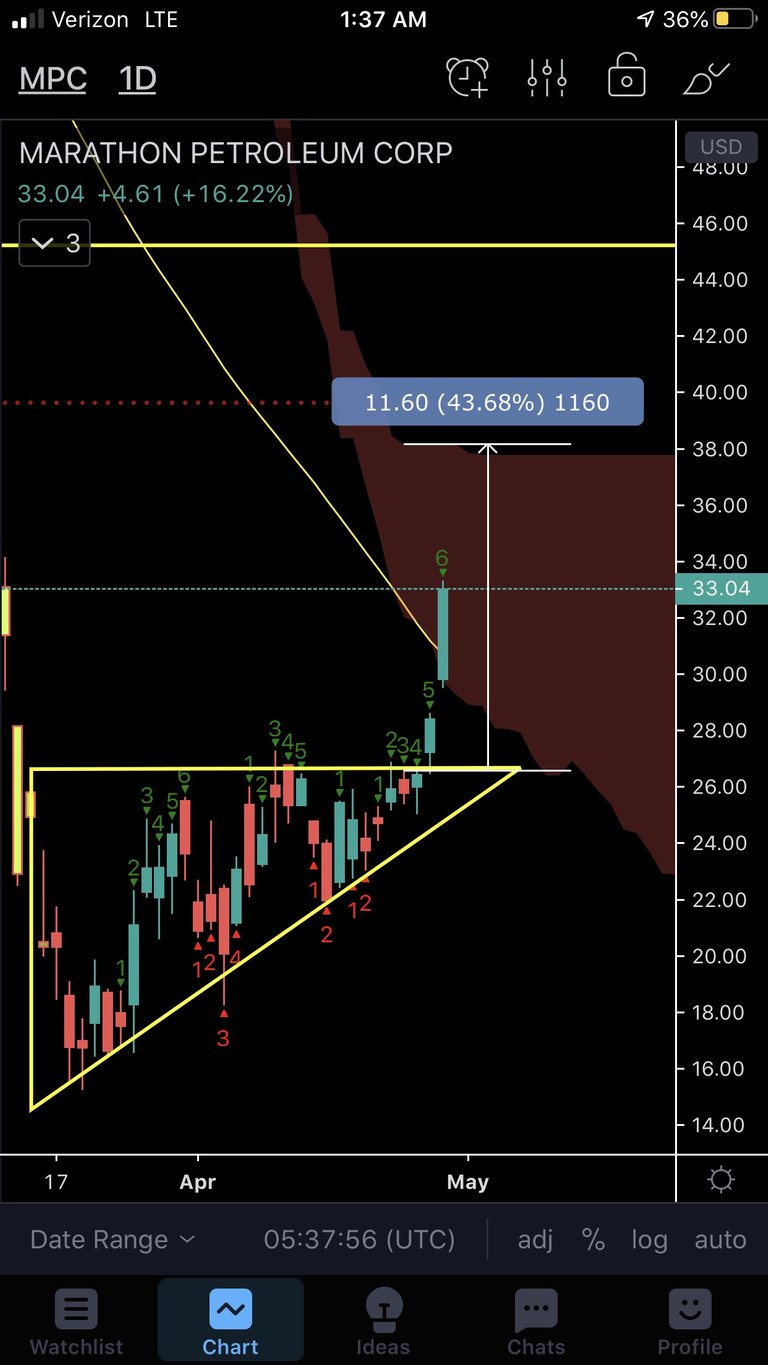Viewport: 768px width, 1365px height.
Task: Open chart indicators and settings
Action: pyautogui.click(x=547, y=78)
